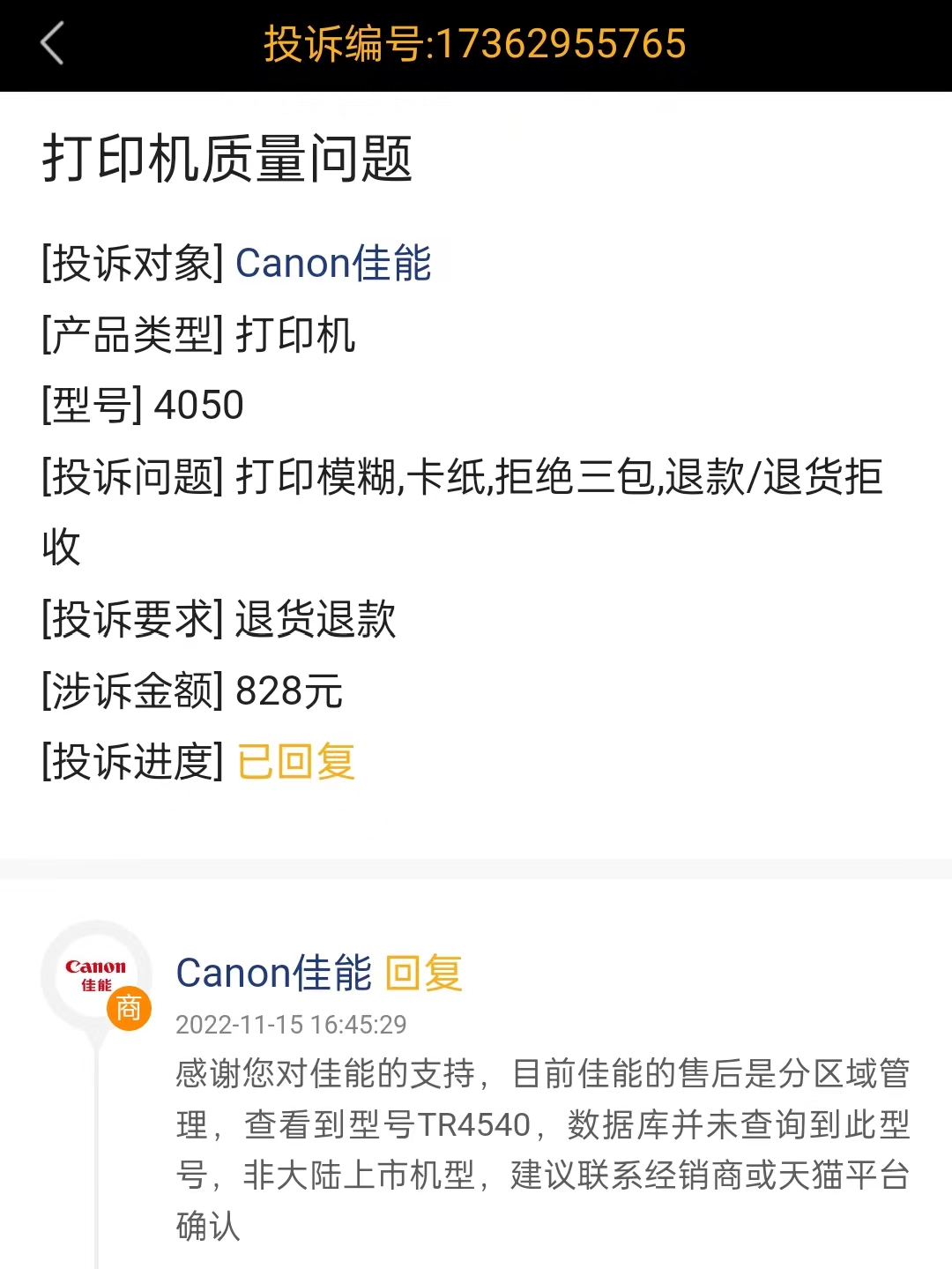This screenshot has height=1269, width=952.
Task: Go back using the top-left arrow
Action: coord(53,44)
